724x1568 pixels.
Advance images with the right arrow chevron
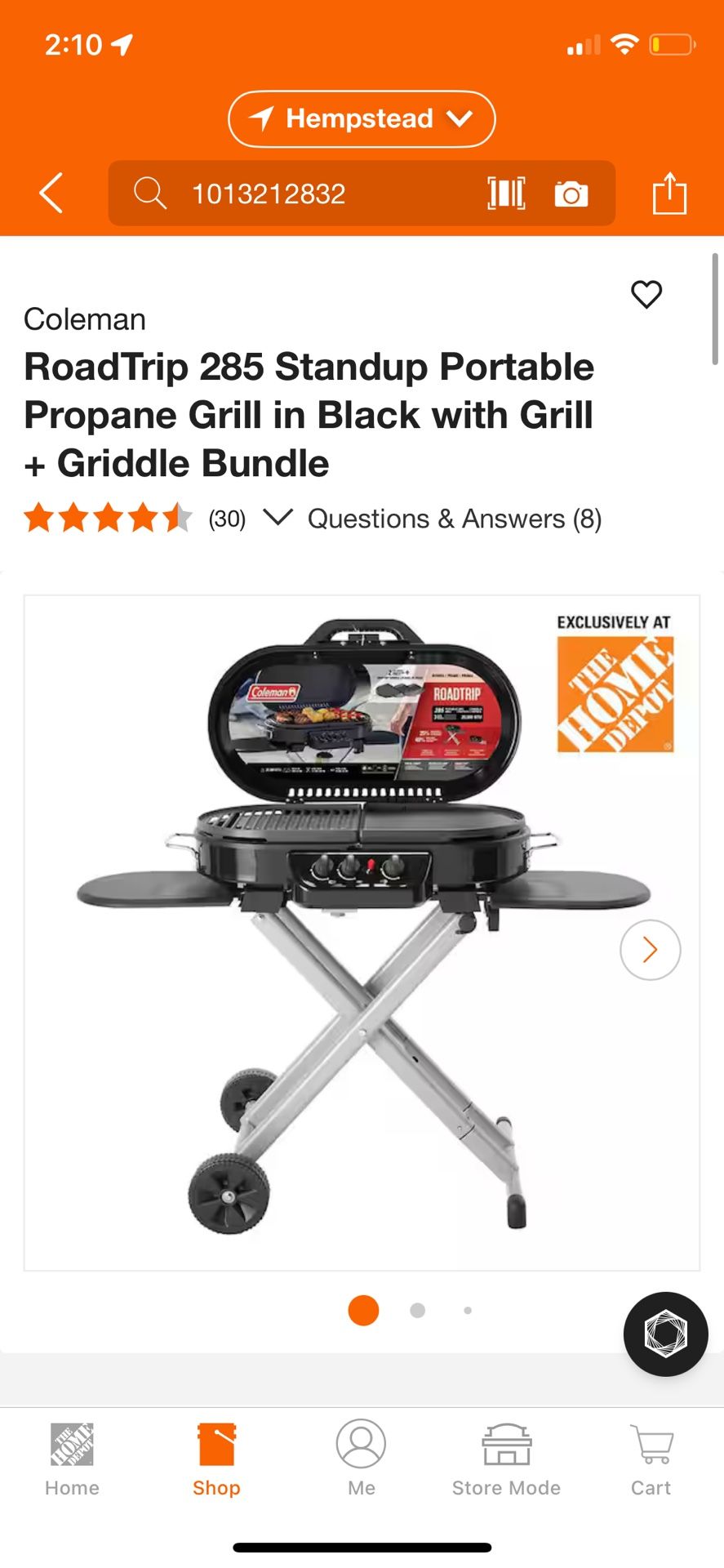click(650, 950)
